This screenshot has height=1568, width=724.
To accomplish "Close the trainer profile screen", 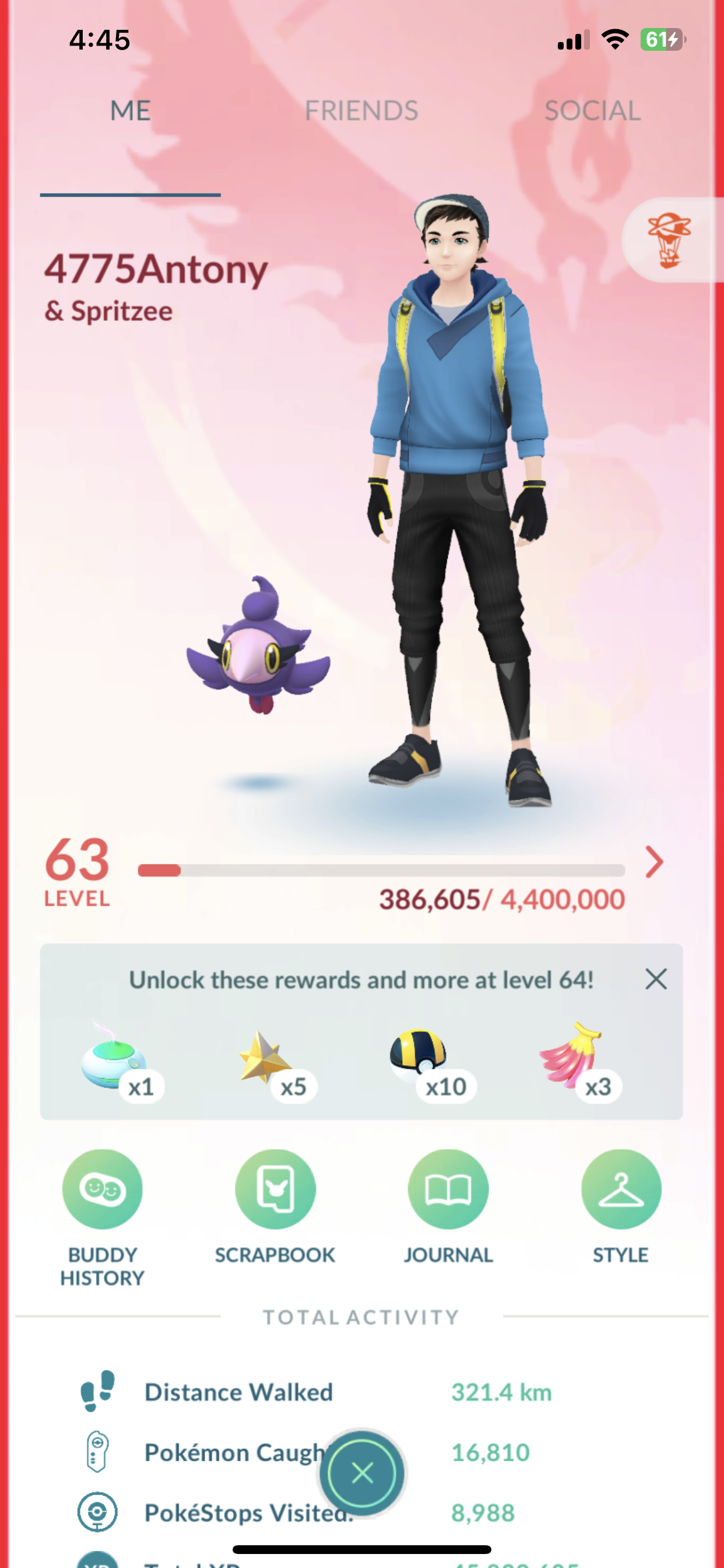I will 362,1473.
